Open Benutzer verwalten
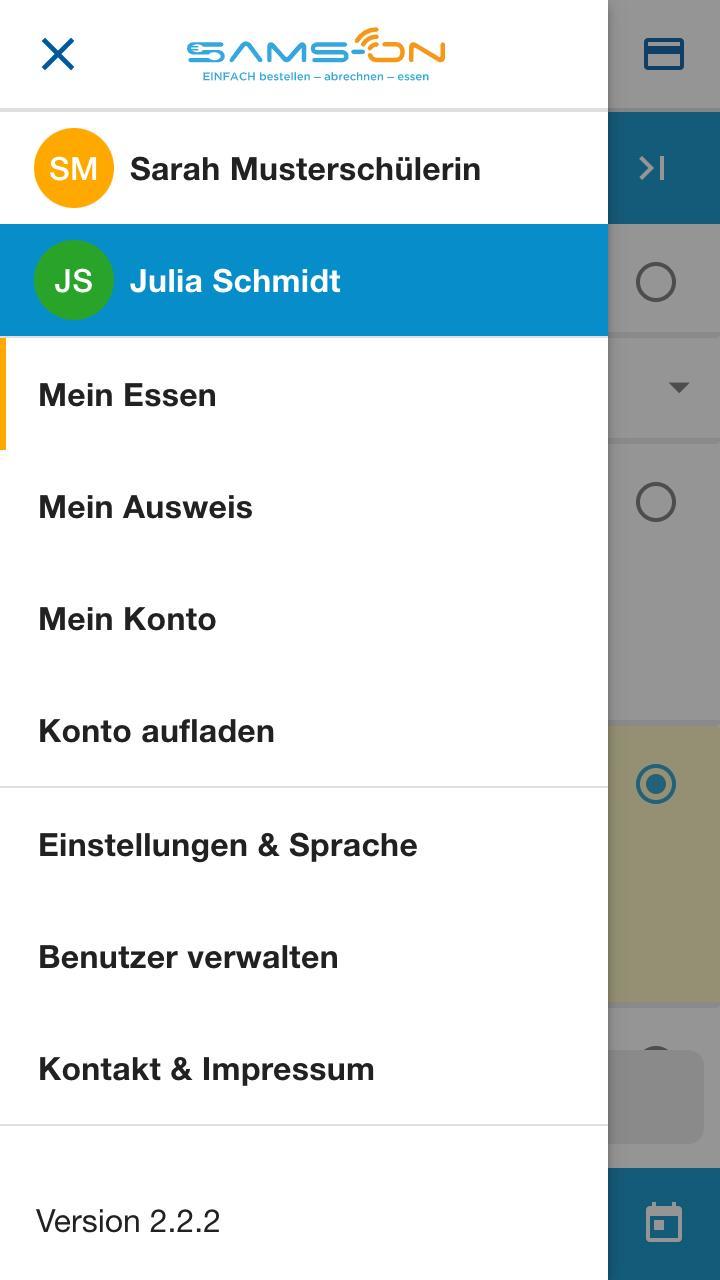This screenshot has height=1280, width=720. (188, 957)
